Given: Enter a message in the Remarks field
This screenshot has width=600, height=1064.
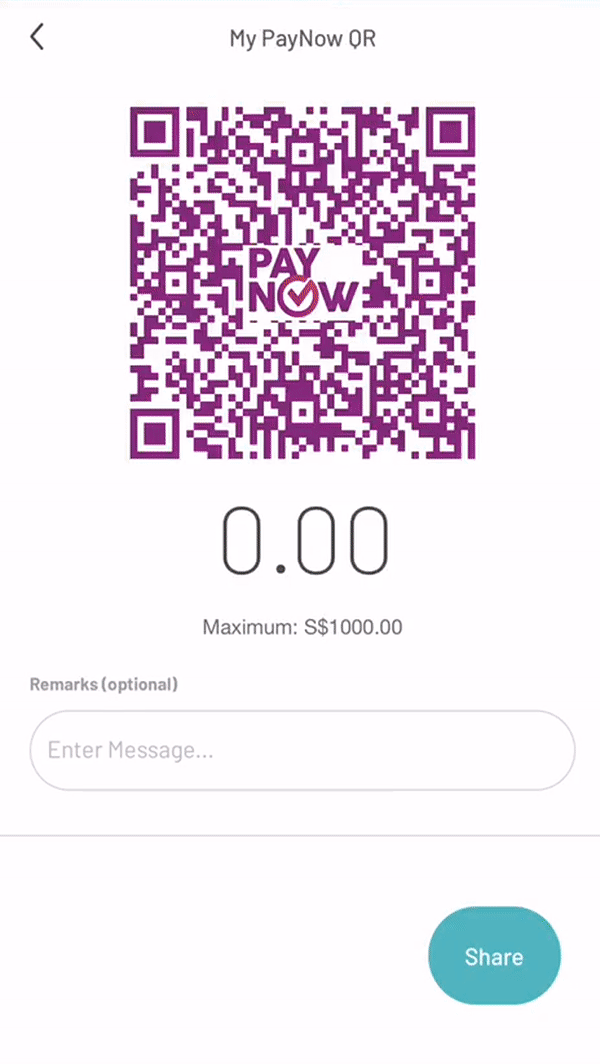Looking at the screenshot, I should pos(302,750).
